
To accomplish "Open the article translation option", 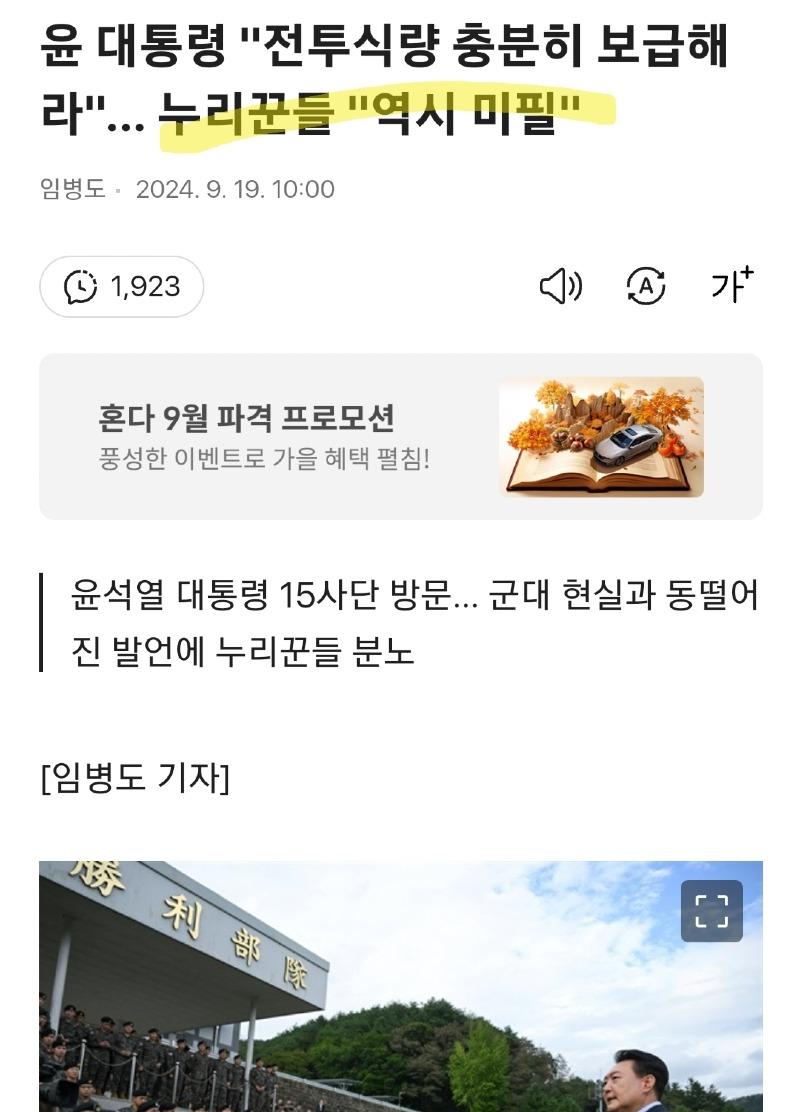I will tap(646, 287).
